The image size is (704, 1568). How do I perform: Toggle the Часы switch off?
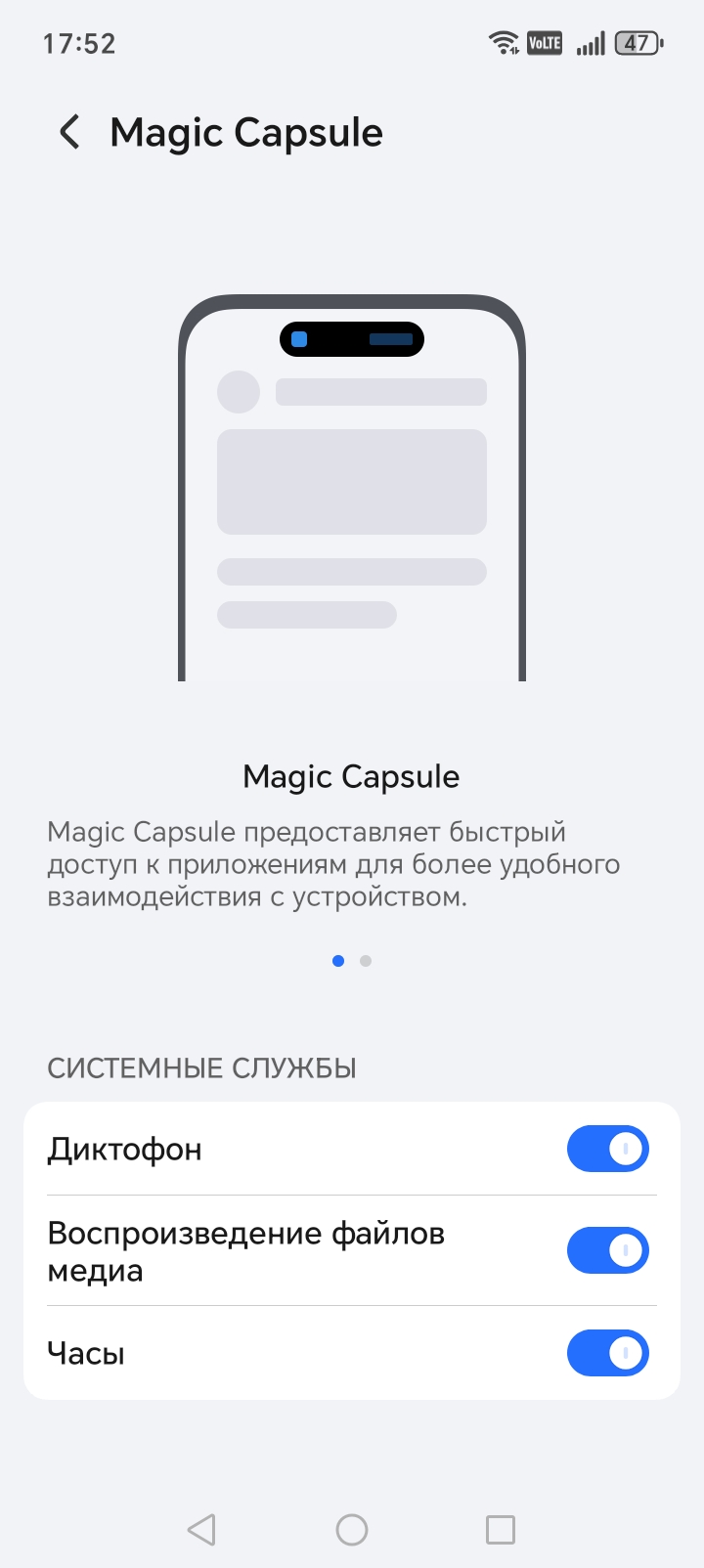(607, 1353)
